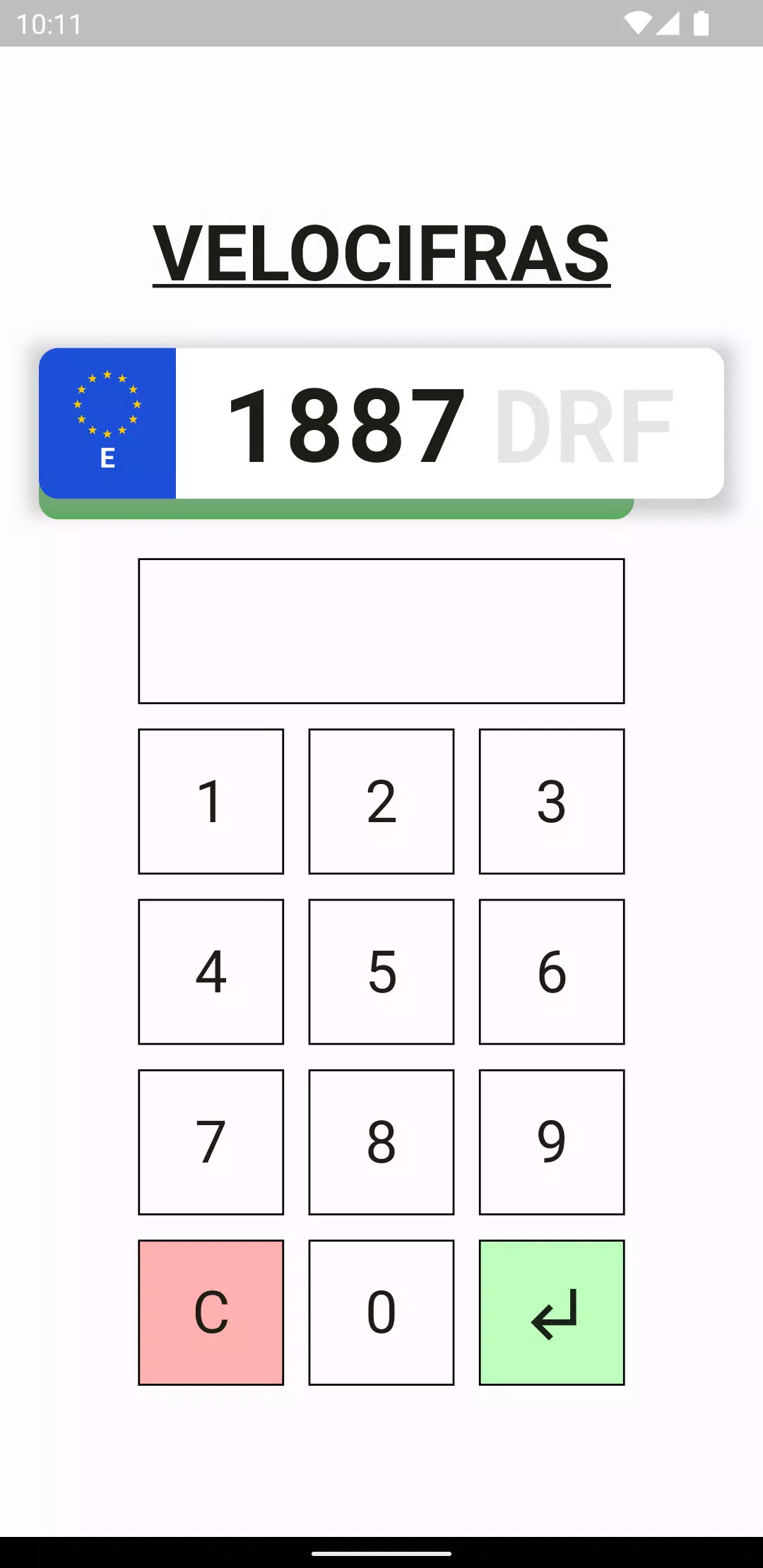Tap the number 4 key
The height and width of the screenshot is (1568, 763).
[x=211, y=971]
